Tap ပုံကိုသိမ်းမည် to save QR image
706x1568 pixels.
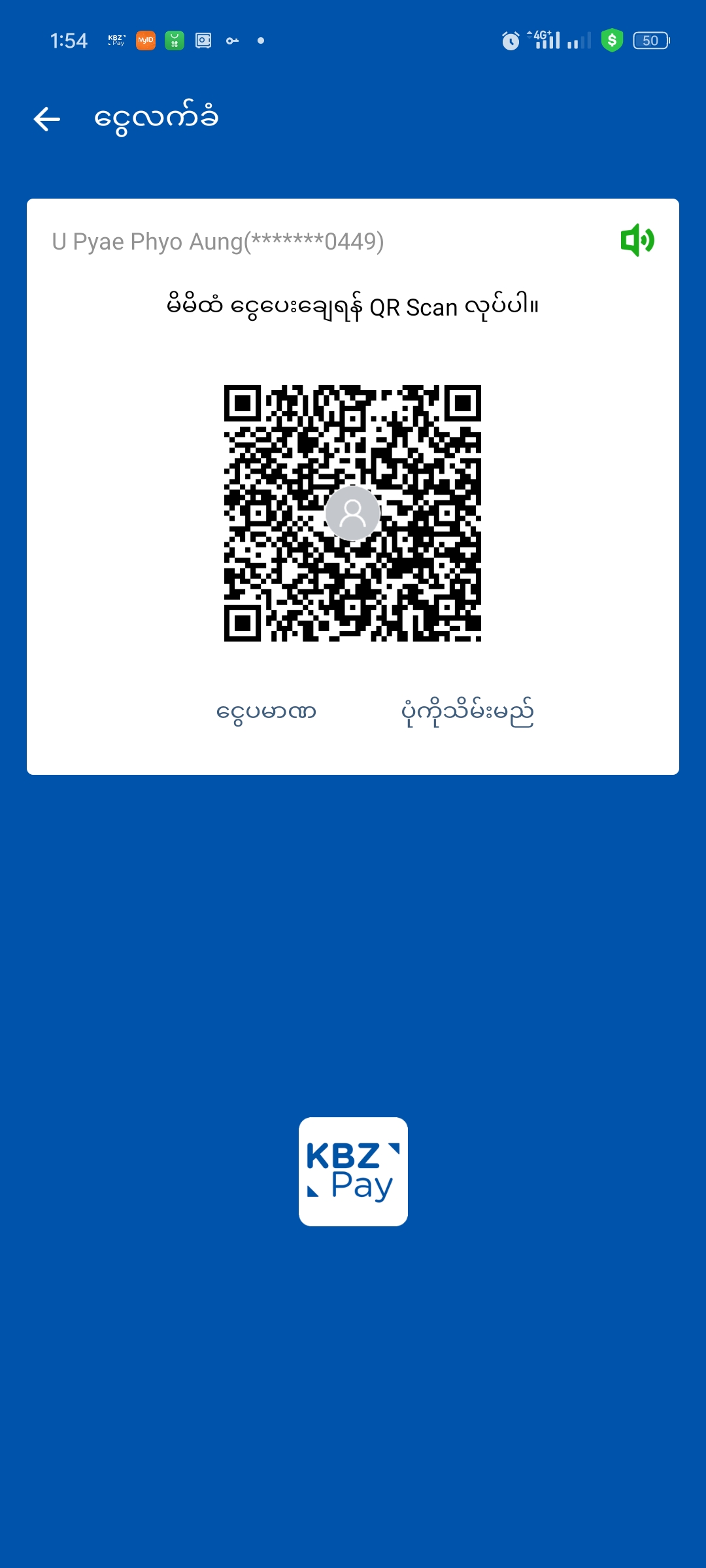467,711
